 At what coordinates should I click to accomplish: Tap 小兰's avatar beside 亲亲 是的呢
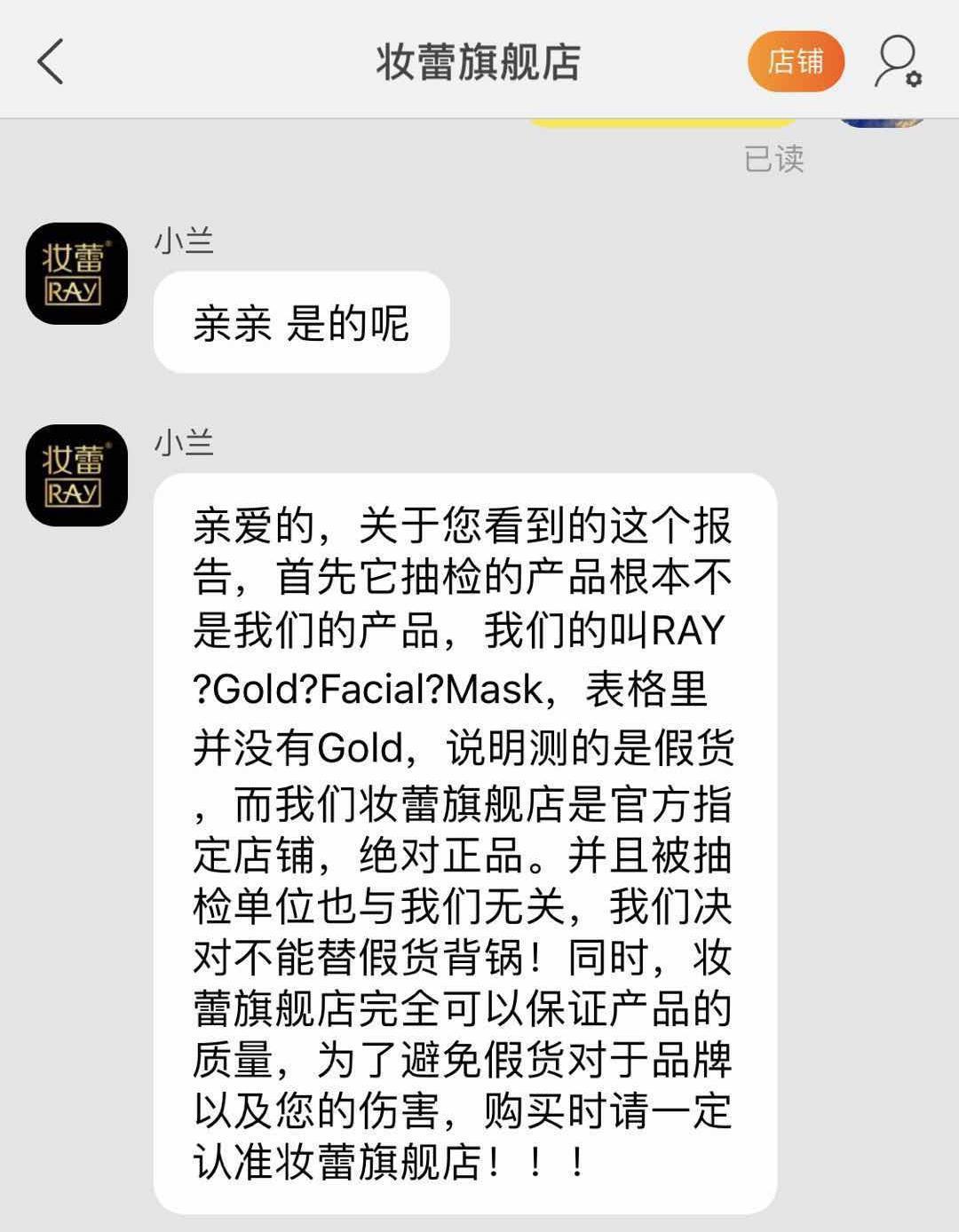pyautogui.click(x=76, y=273)
